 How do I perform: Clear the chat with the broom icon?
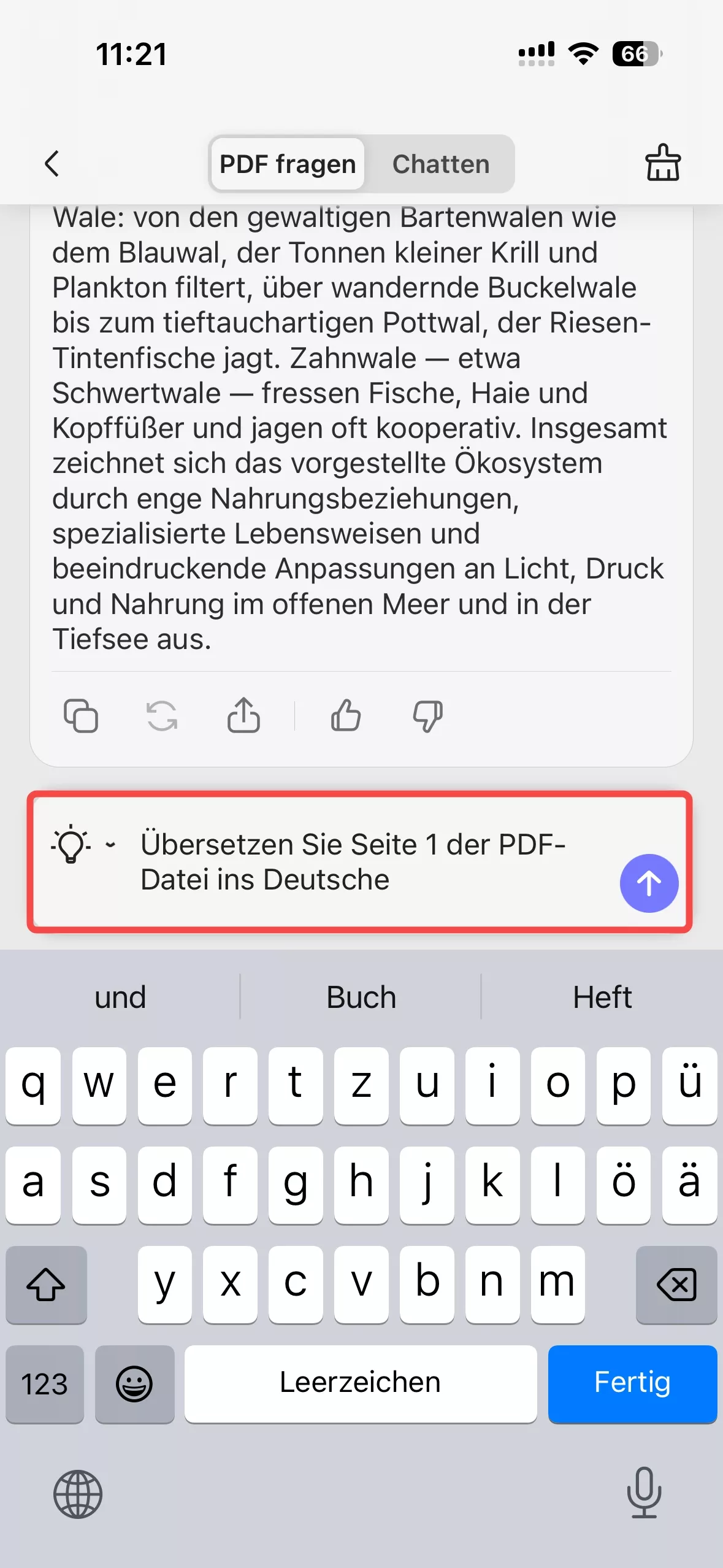[x=664, y=164]
